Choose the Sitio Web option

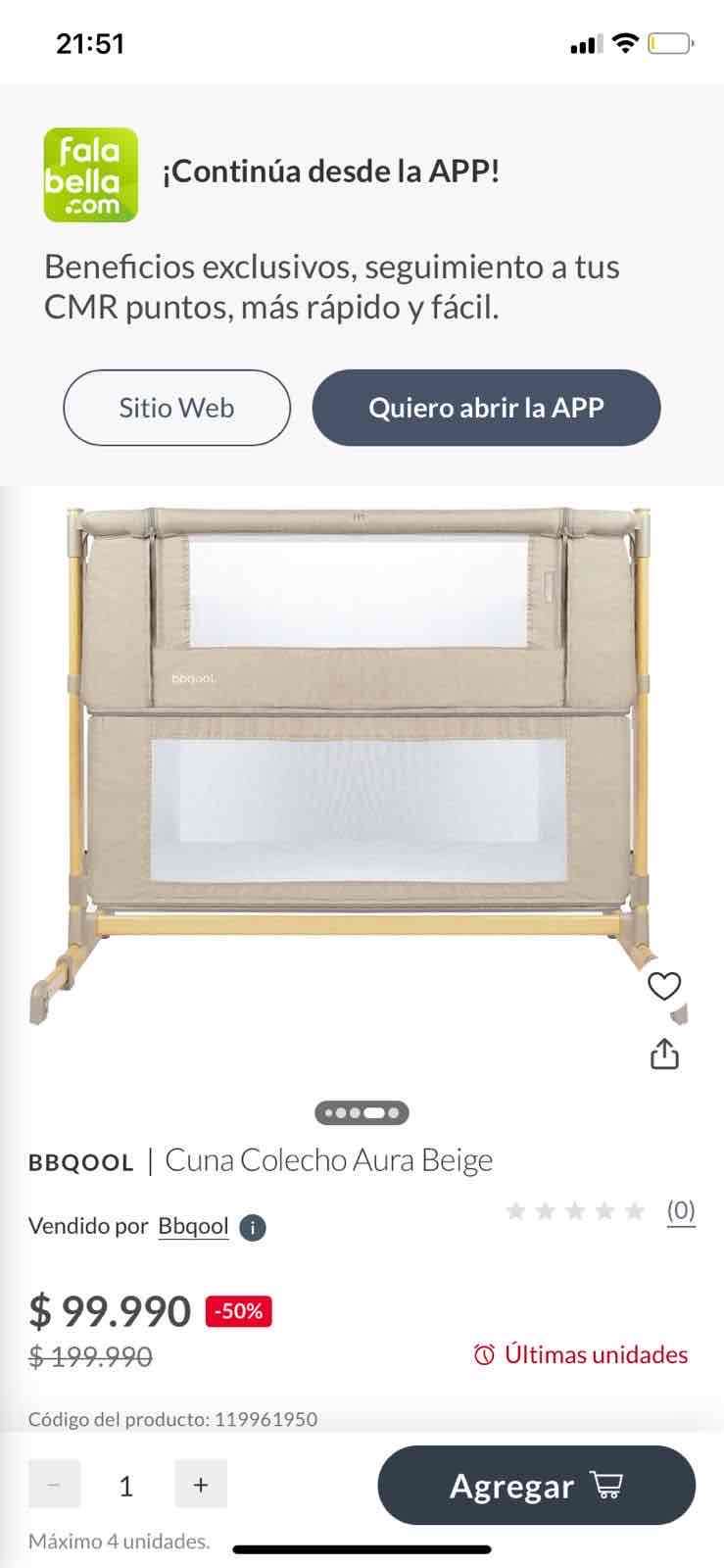[176, 408]
